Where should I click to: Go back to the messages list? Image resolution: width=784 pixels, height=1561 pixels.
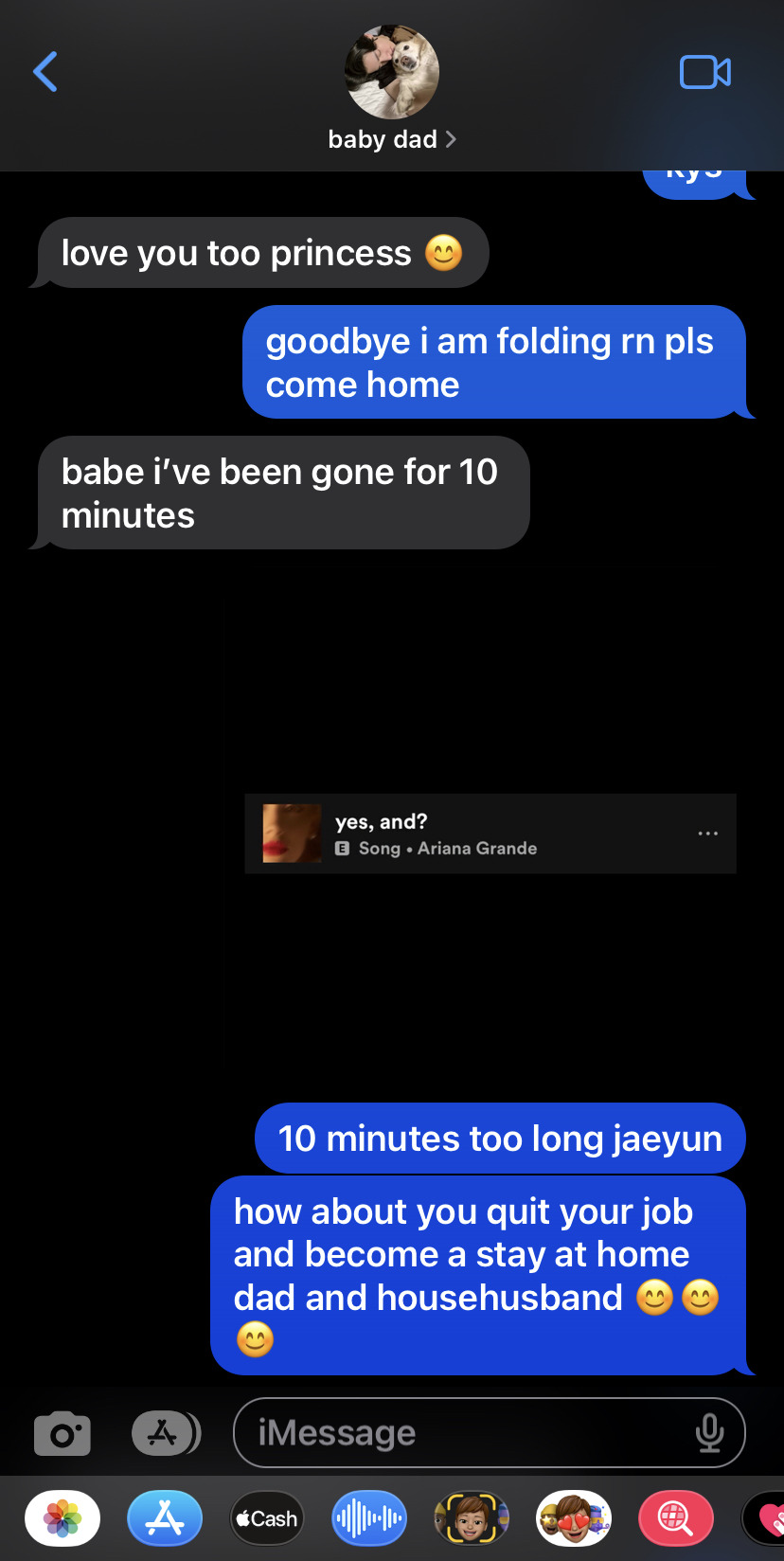45,72
